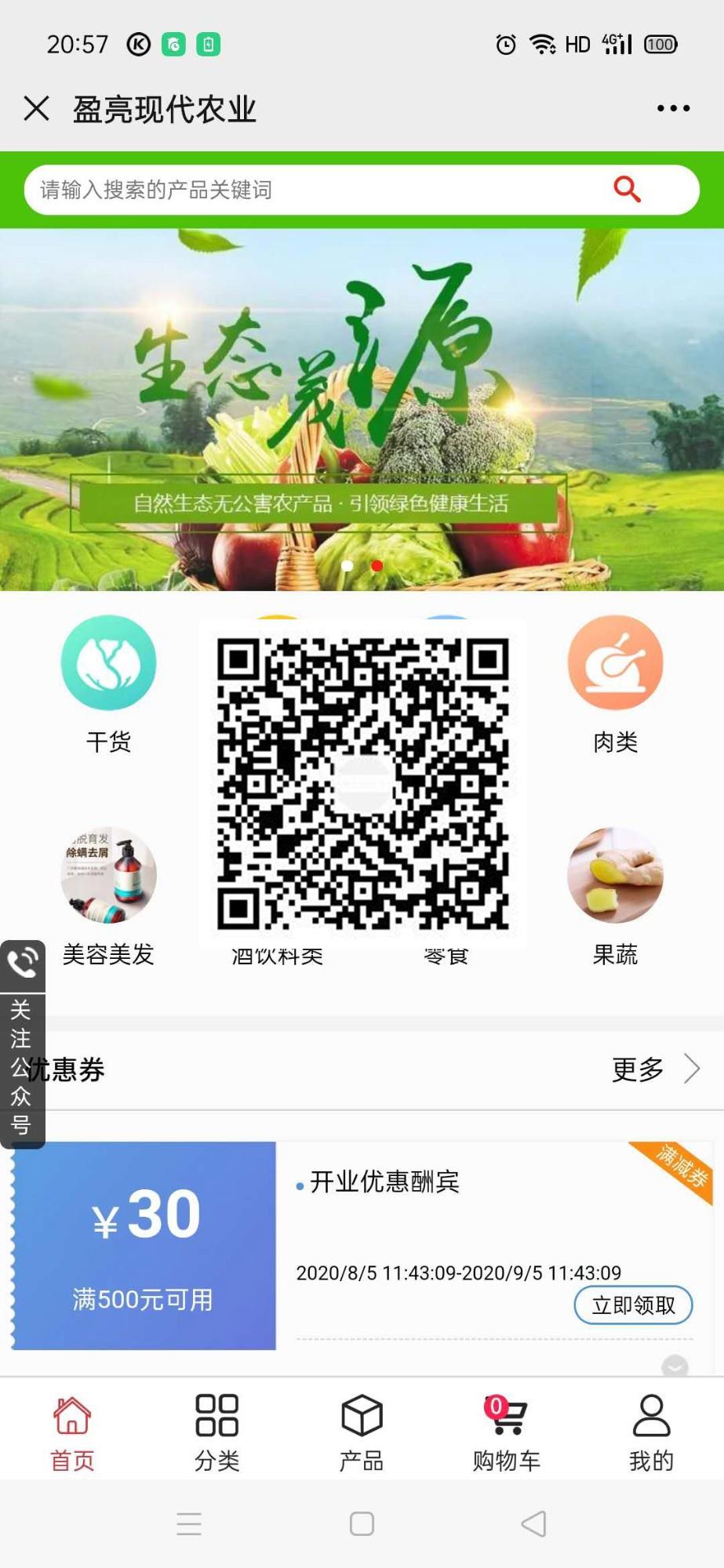Go to the 我的 profile tab
The width and height of the screenshot is (724, 1568).
tap(651, 1431)
